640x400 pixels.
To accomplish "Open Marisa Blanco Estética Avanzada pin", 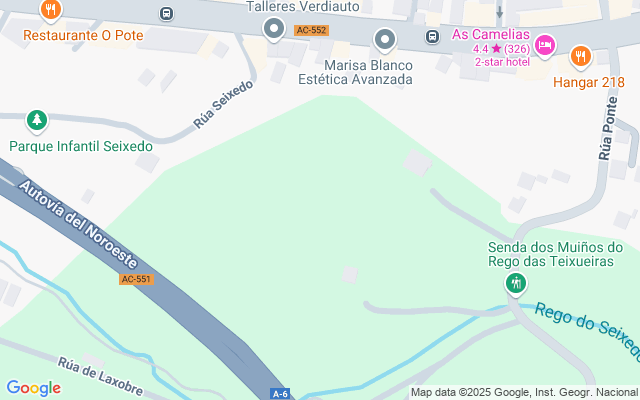I will [385, 41].
